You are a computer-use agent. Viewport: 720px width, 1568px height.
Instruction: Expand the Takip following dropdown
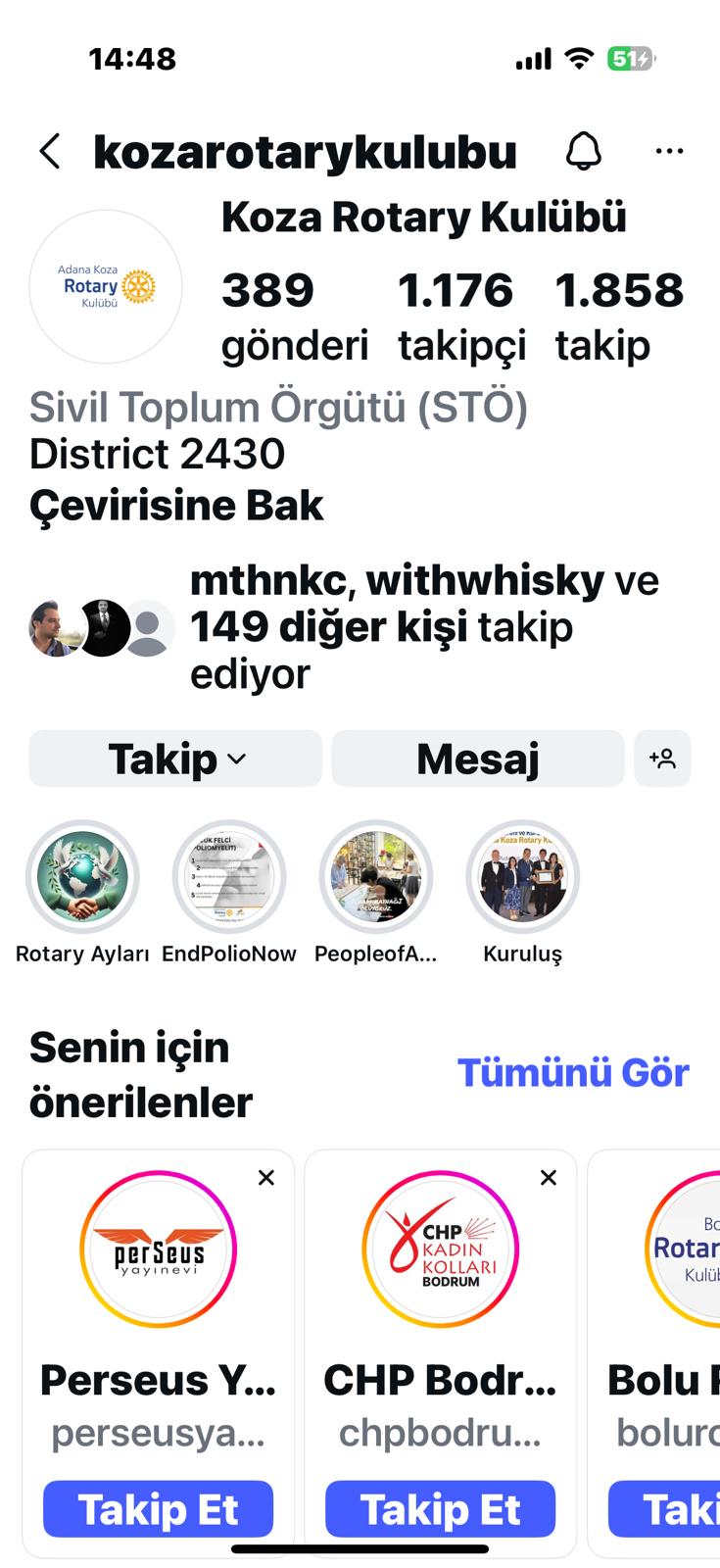pos(175,759)
